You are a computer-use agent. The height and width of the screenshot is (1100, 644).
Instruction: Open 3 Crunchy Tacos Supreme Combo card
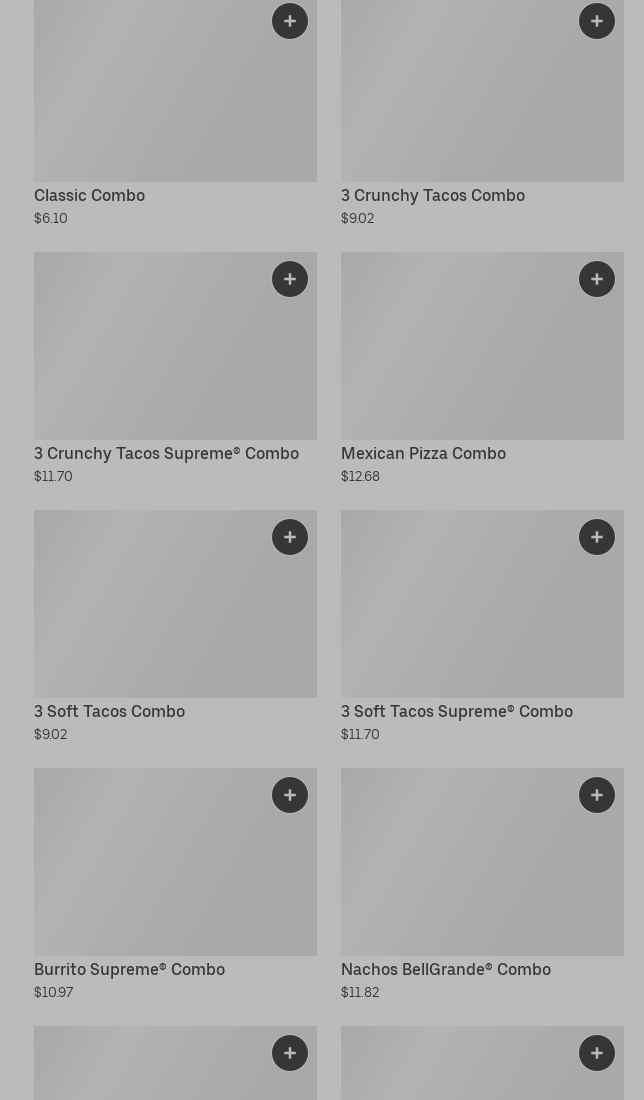point(150,360)
